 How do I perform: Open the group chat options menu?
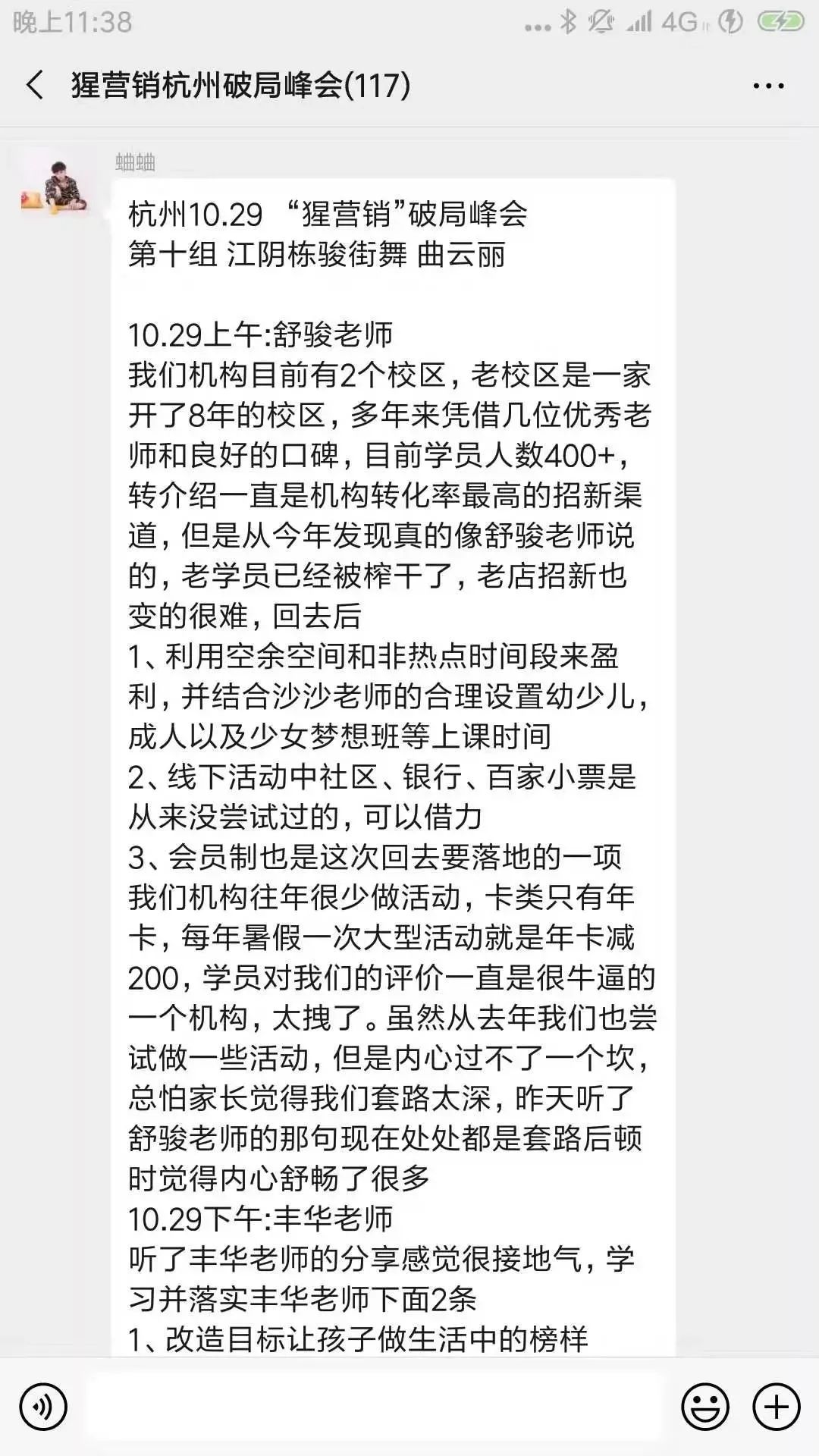point(768,86)
